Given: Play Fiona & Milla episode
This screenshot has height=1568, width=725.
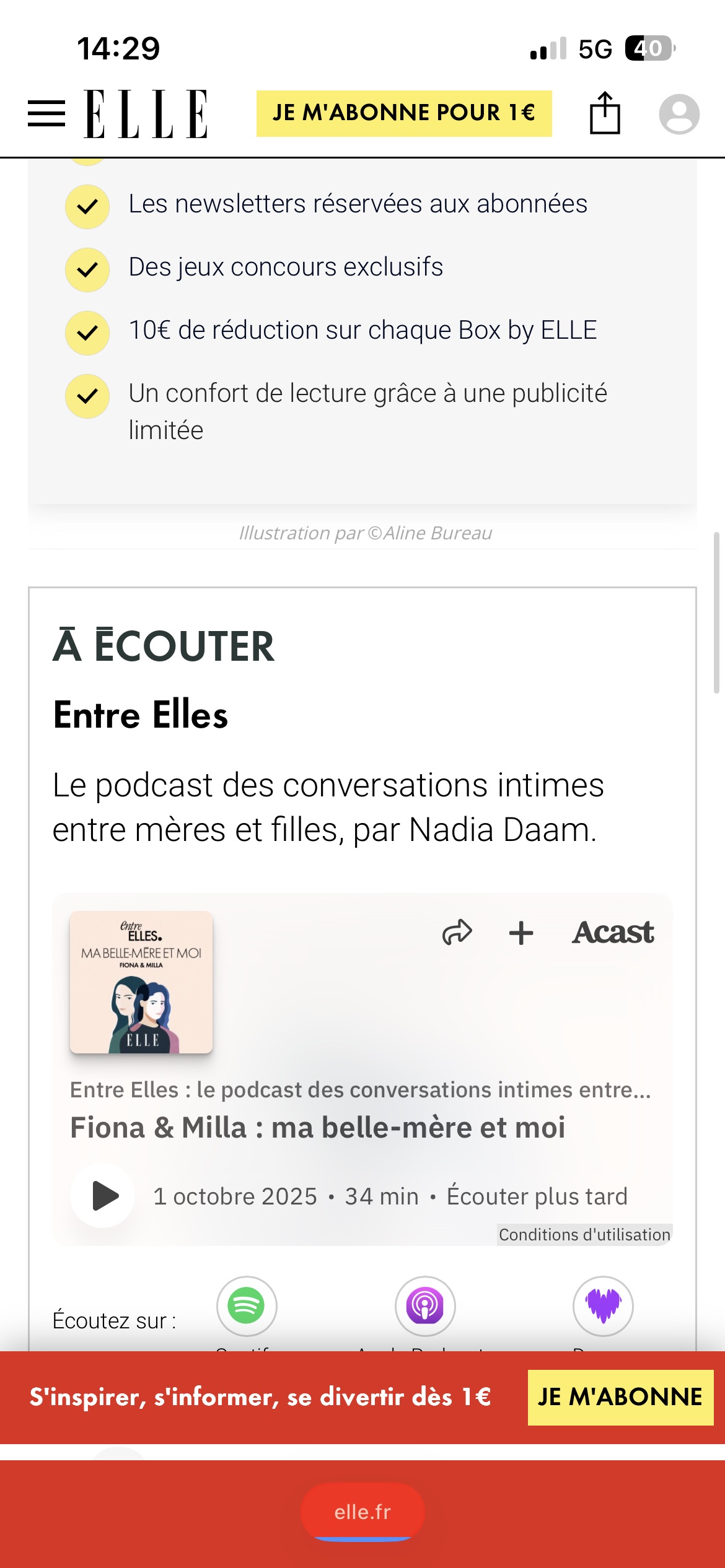Looking at the screenshot, I should 103,1196.
